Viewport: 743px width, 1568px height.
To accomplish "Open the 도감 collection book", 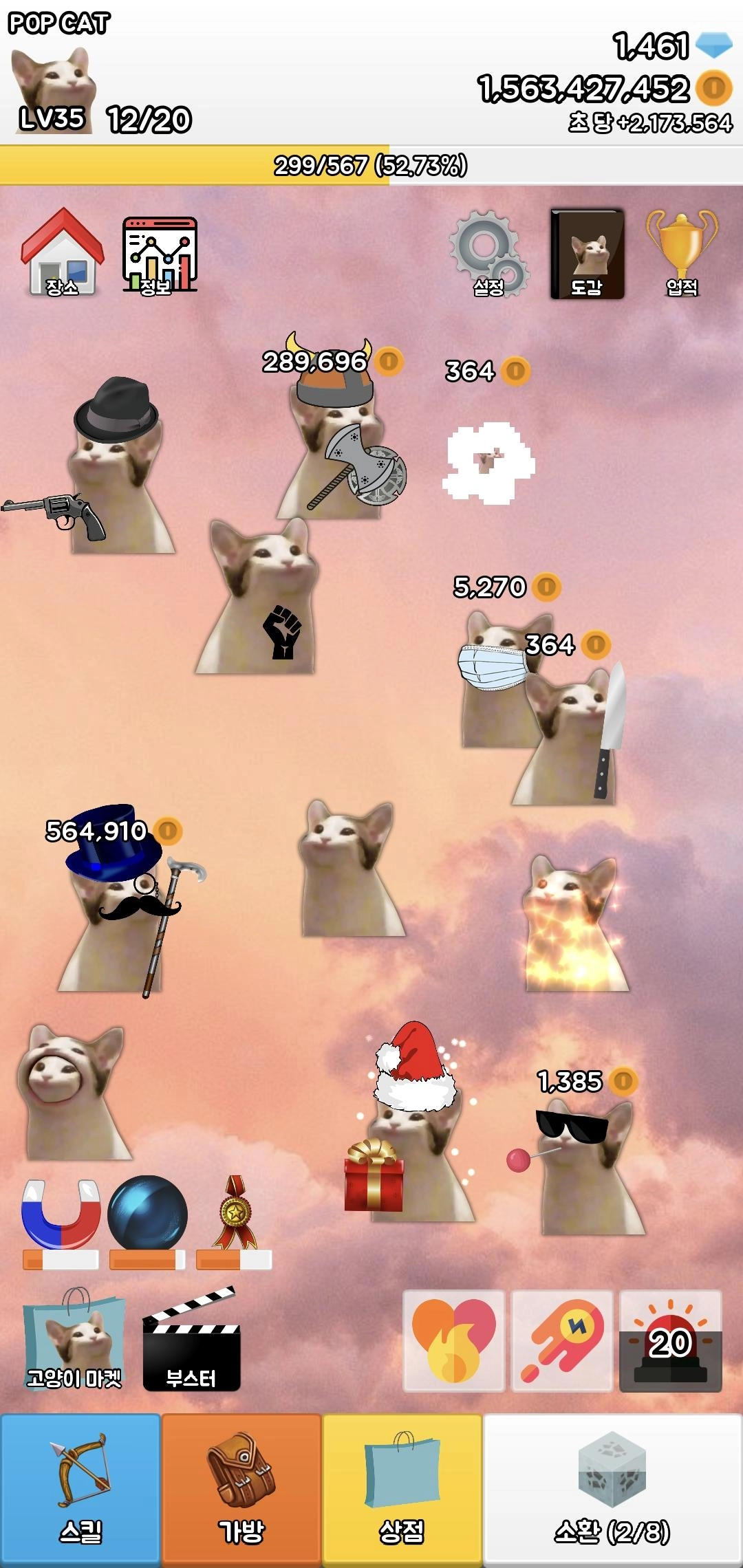I will click(587, 254).
